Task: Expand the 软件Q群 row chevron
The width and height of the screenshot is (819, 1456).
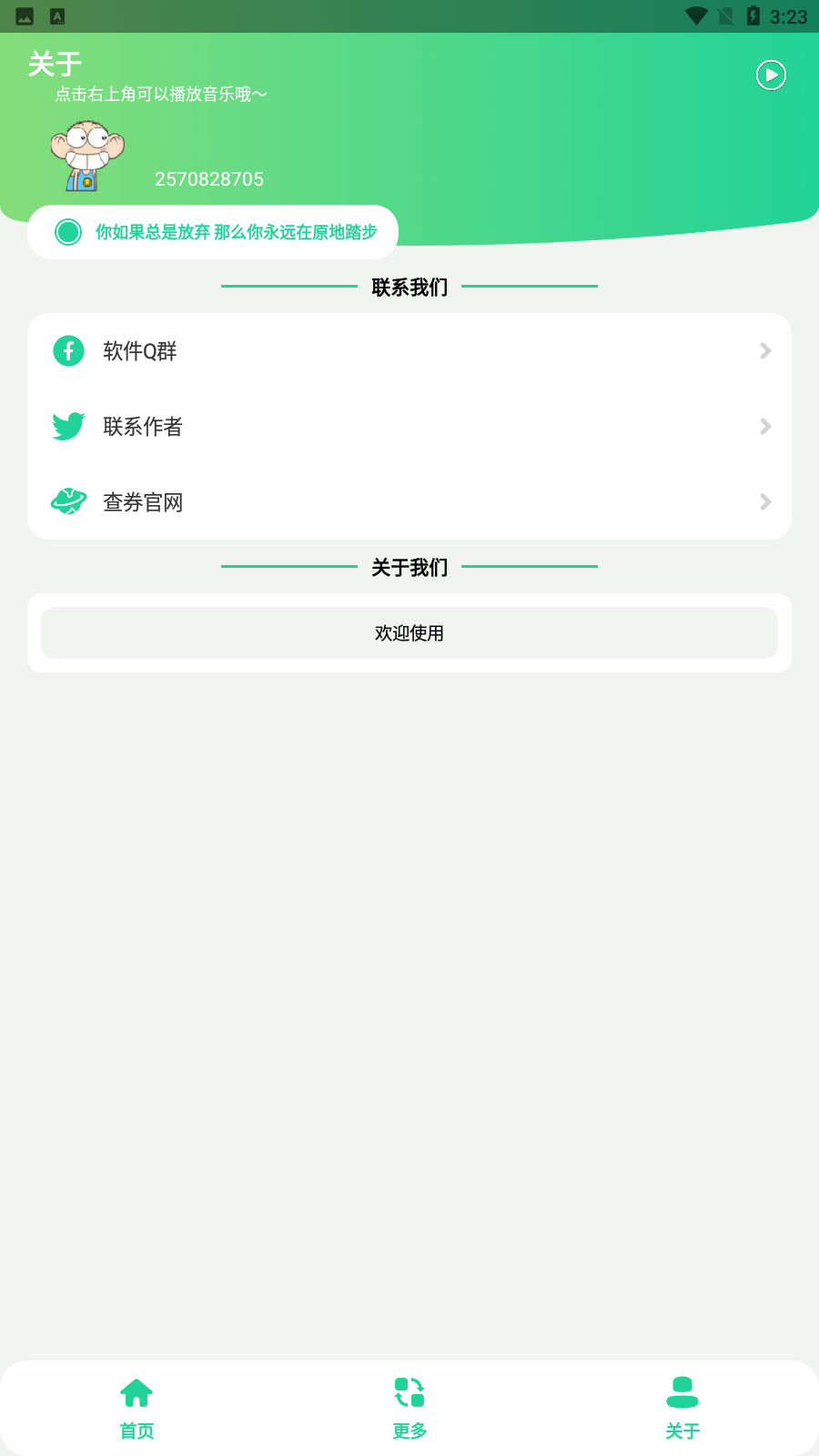Action: tap(763, 350)
